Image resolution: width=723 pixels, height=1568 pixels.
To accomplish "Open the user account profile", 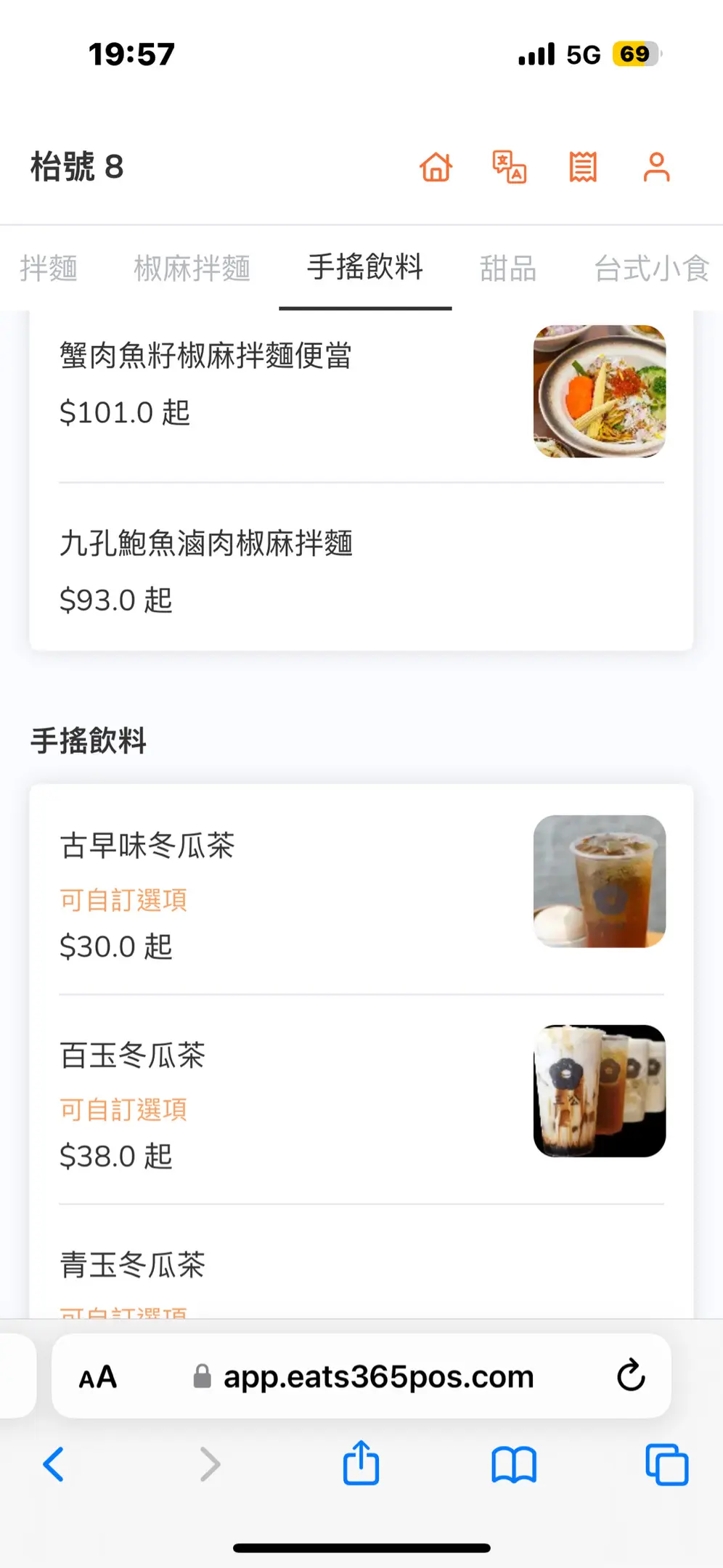I will (656, 167).
